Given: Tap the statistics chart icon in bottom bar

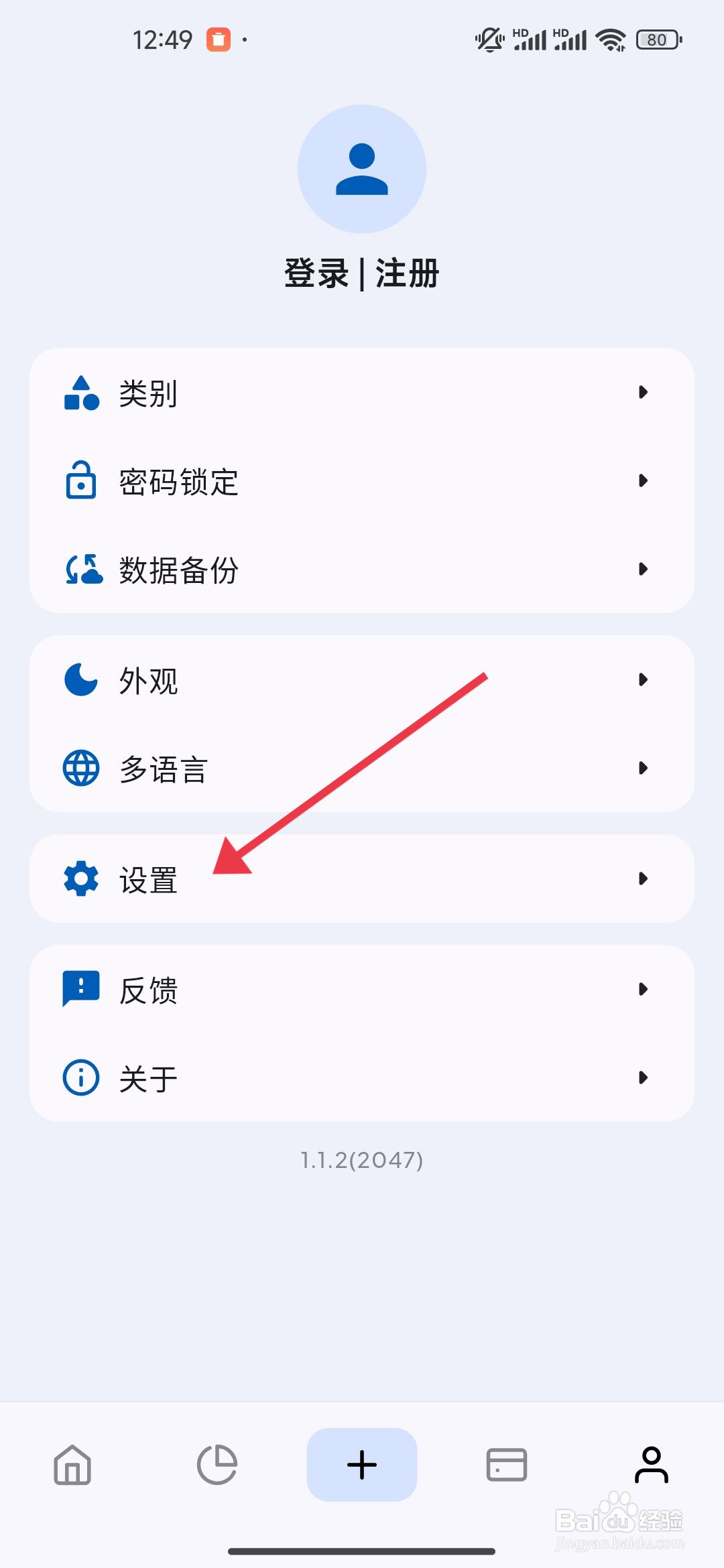Looking at the screenshot, I should tap(217, 1464).
